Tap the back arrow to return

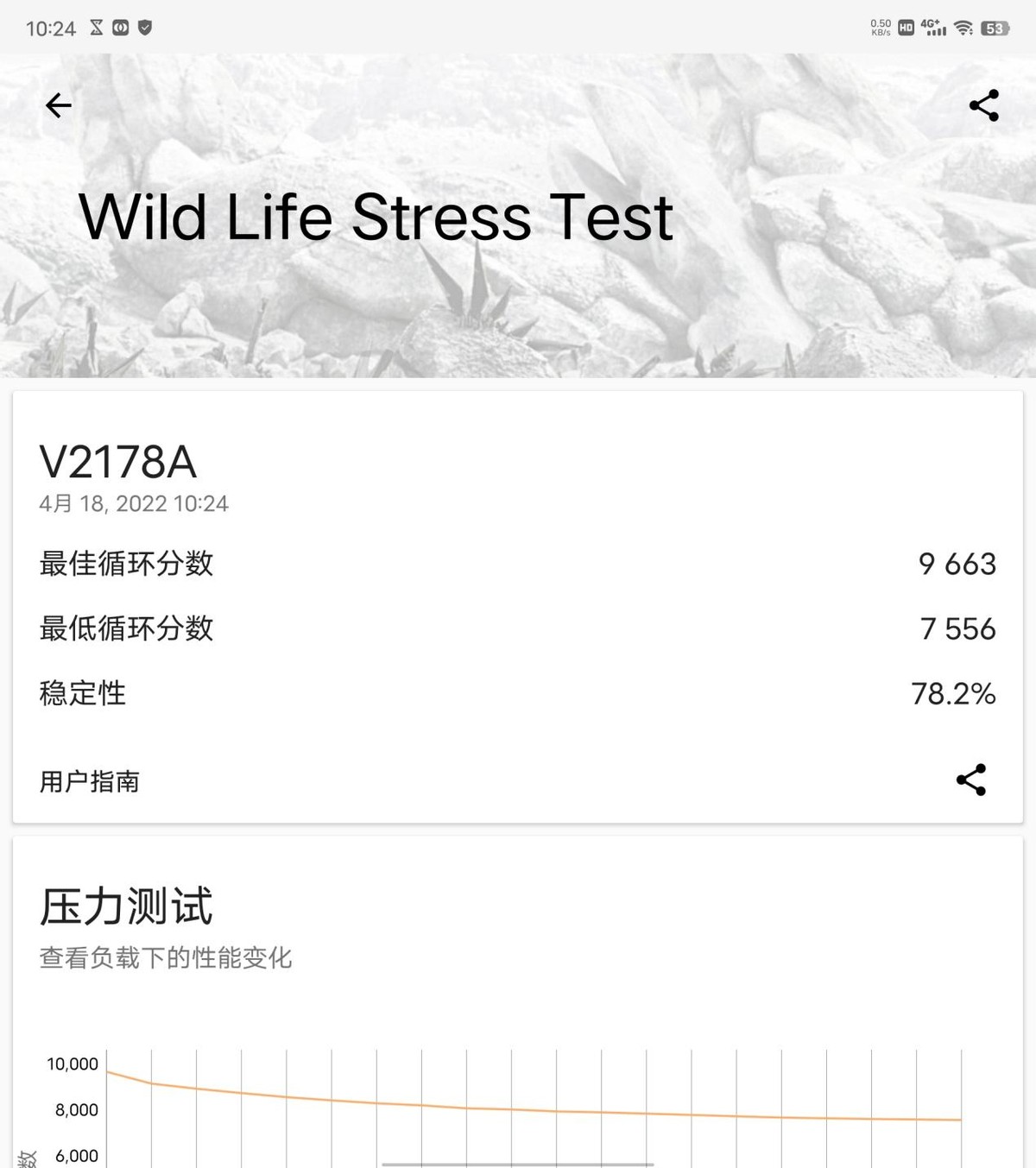coord(57,104)
